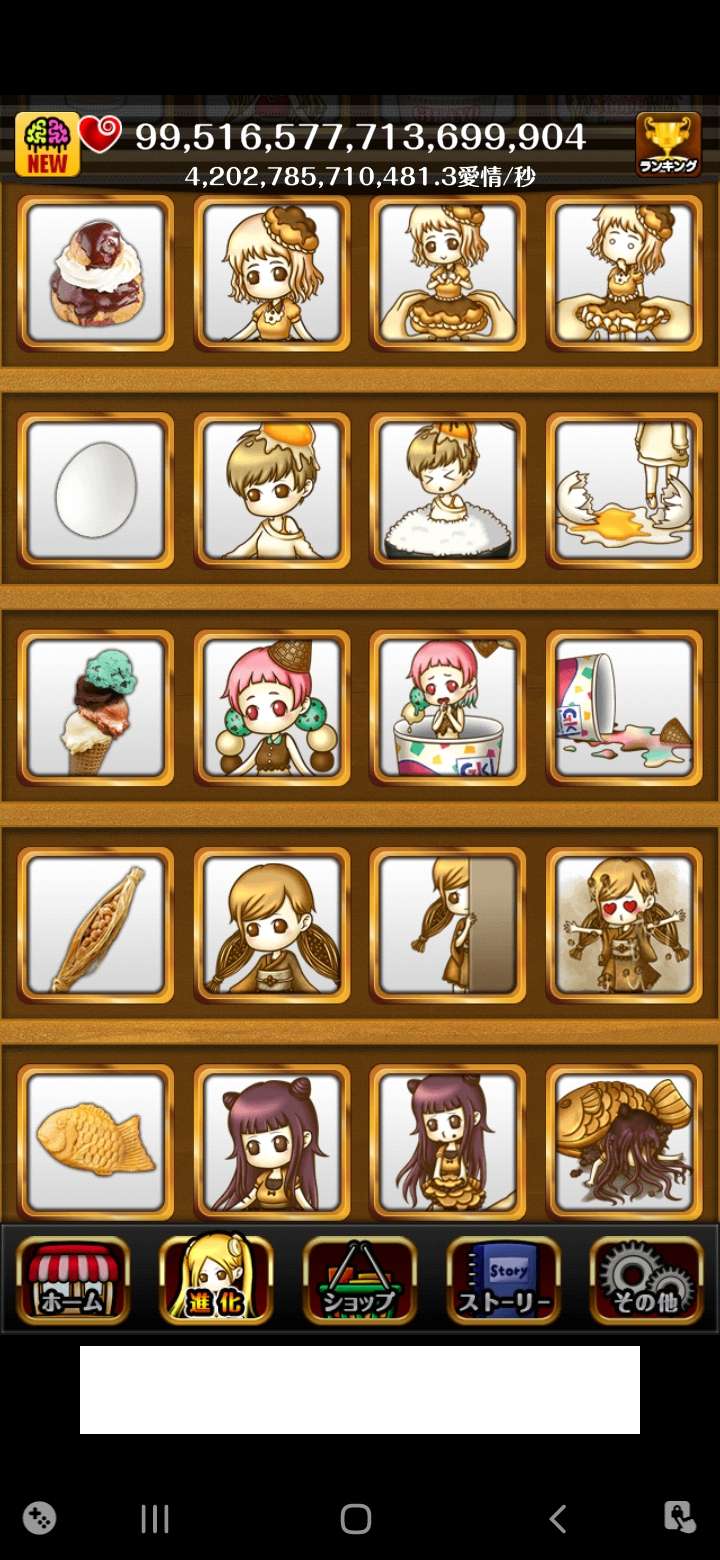This screenshot has width=720, height=1560.
Task: Switch to the ホーム tab
Action: coord(73,1281)
